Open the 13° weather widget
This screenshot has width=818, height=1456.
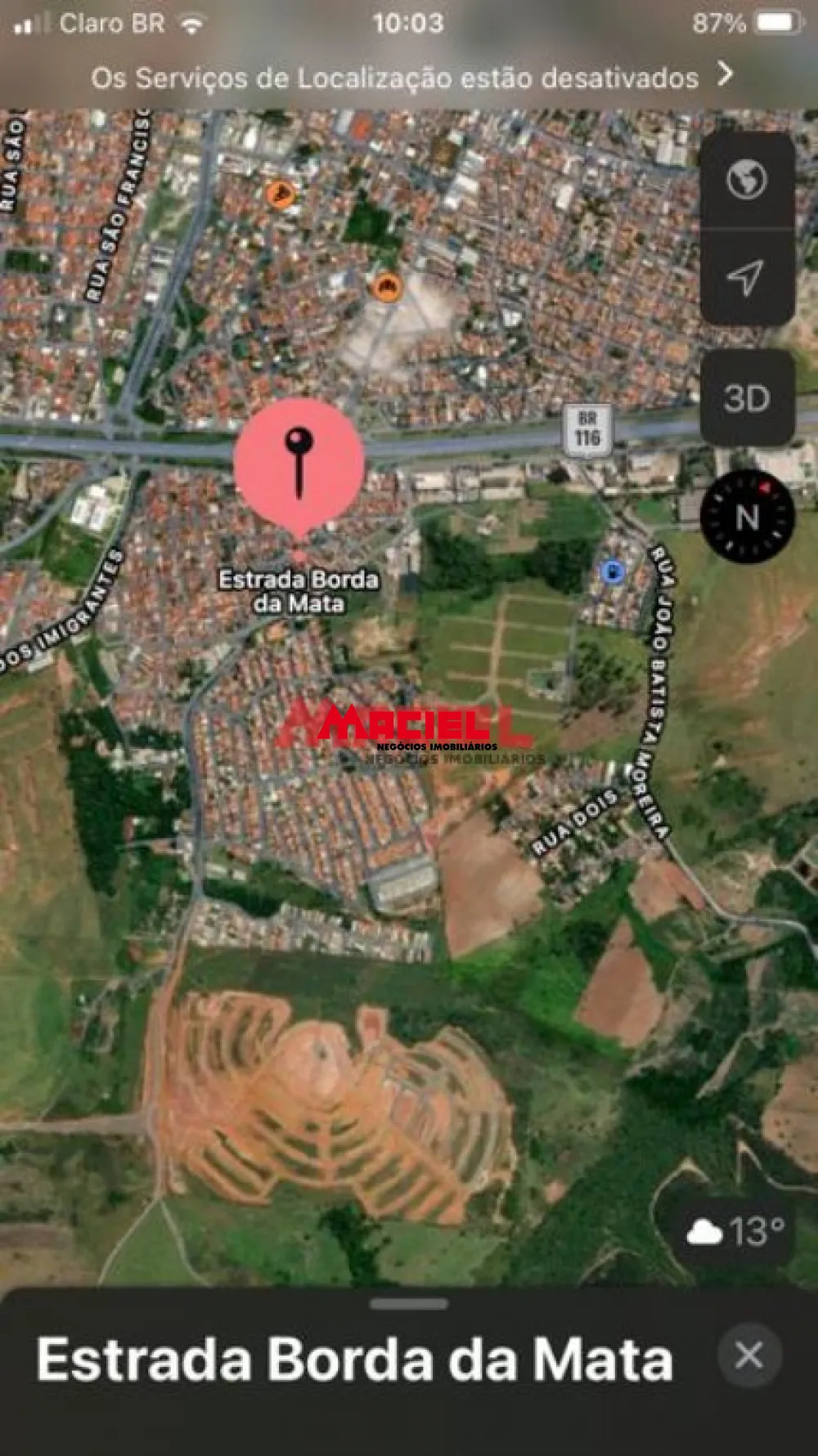click(x=736, y=1231)
